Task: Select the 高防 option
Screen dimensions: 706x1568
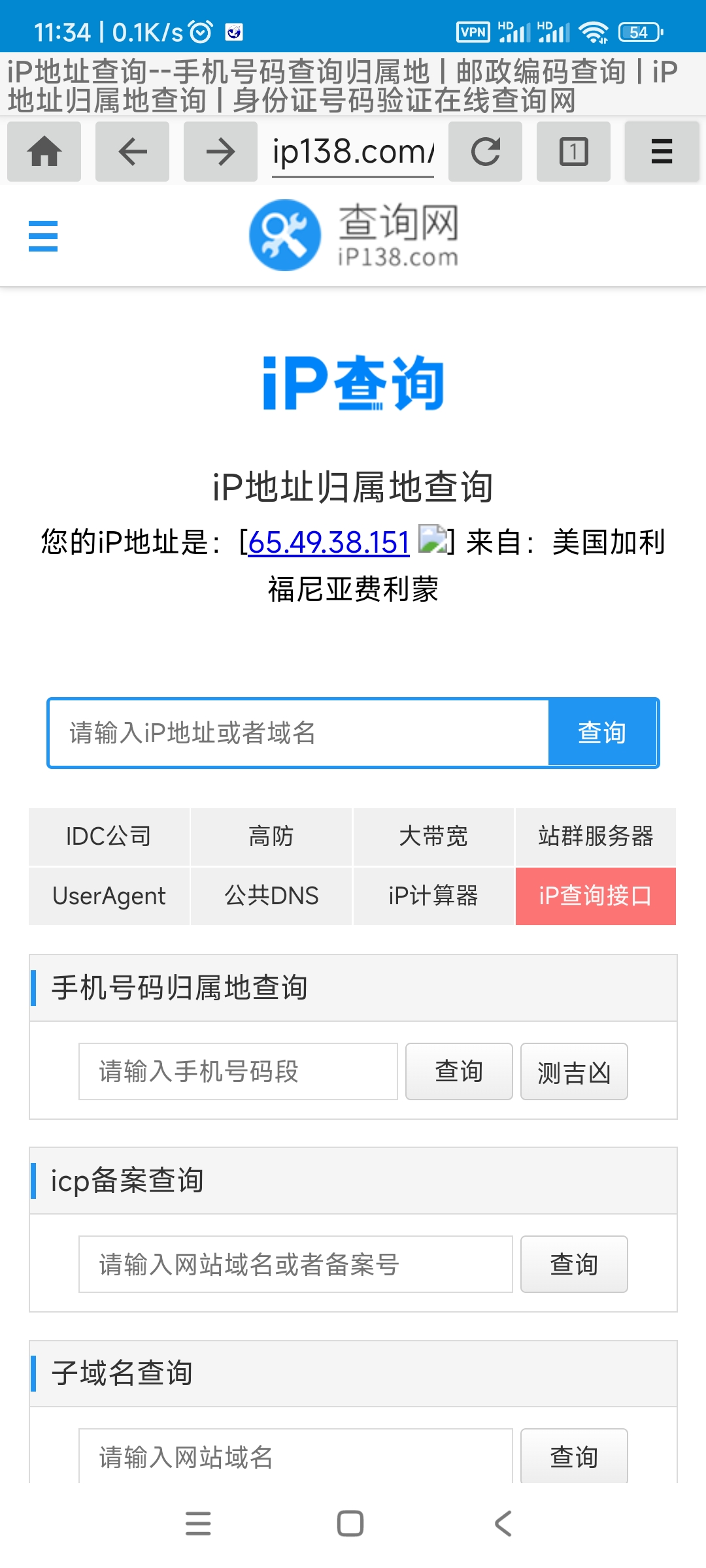Action: [x=271, y=836]
